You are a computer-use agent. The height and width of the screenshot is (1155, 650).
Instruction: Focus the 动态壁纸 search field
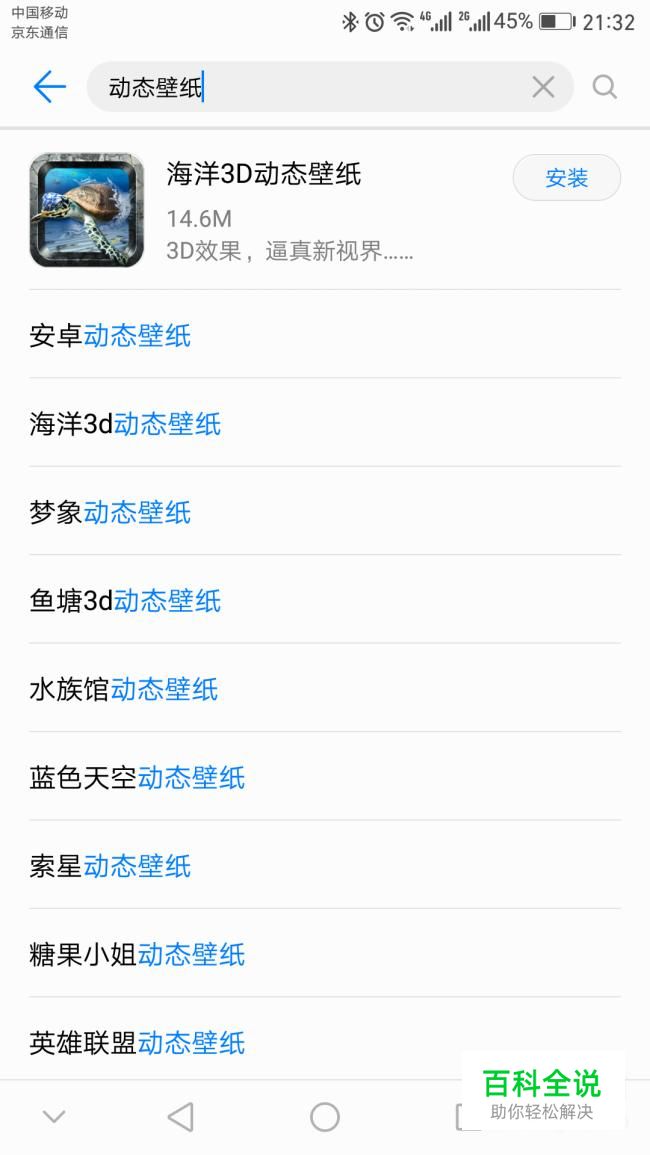[310, 87]
